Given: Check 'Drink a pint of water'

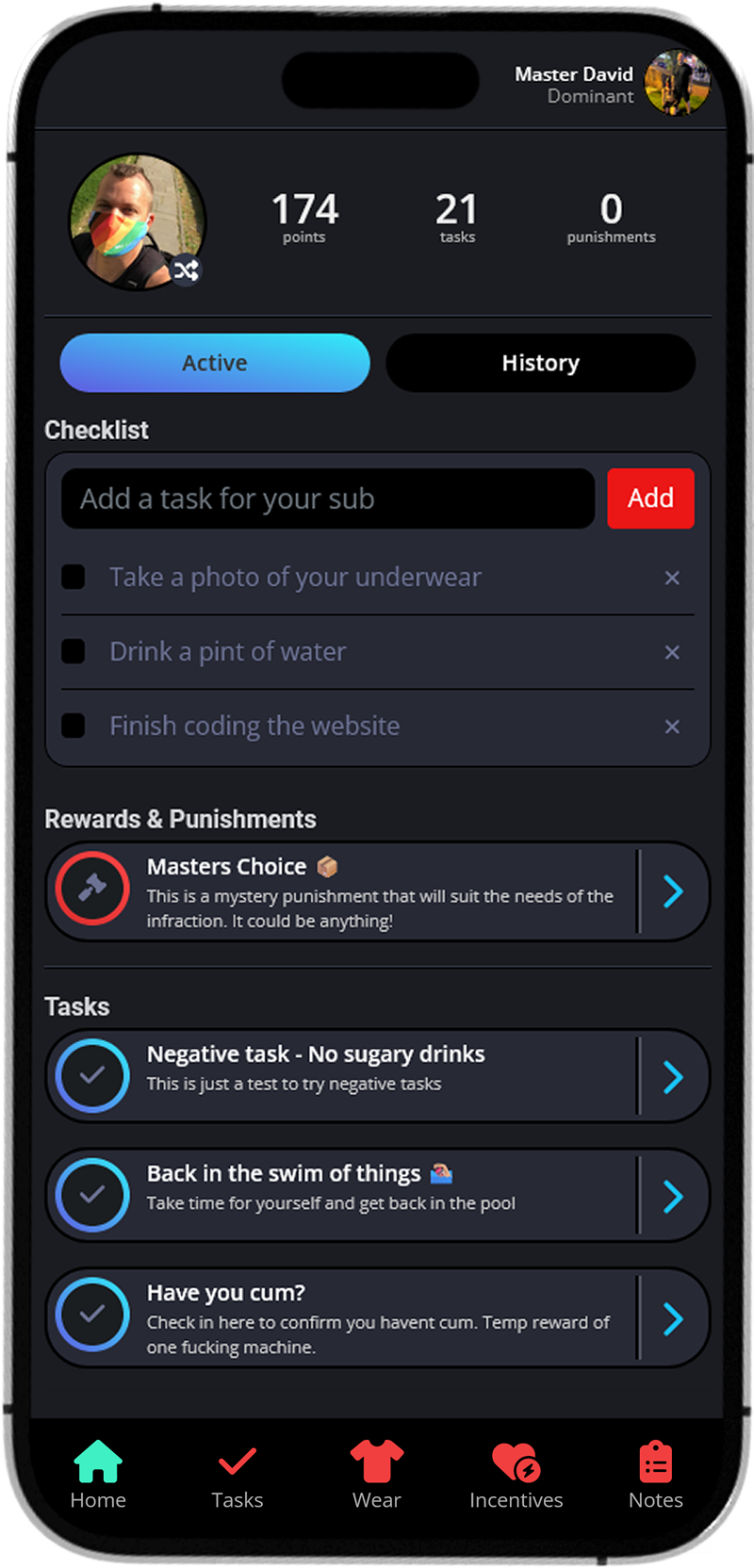Looking at the screenshot, I should [74, 651].
